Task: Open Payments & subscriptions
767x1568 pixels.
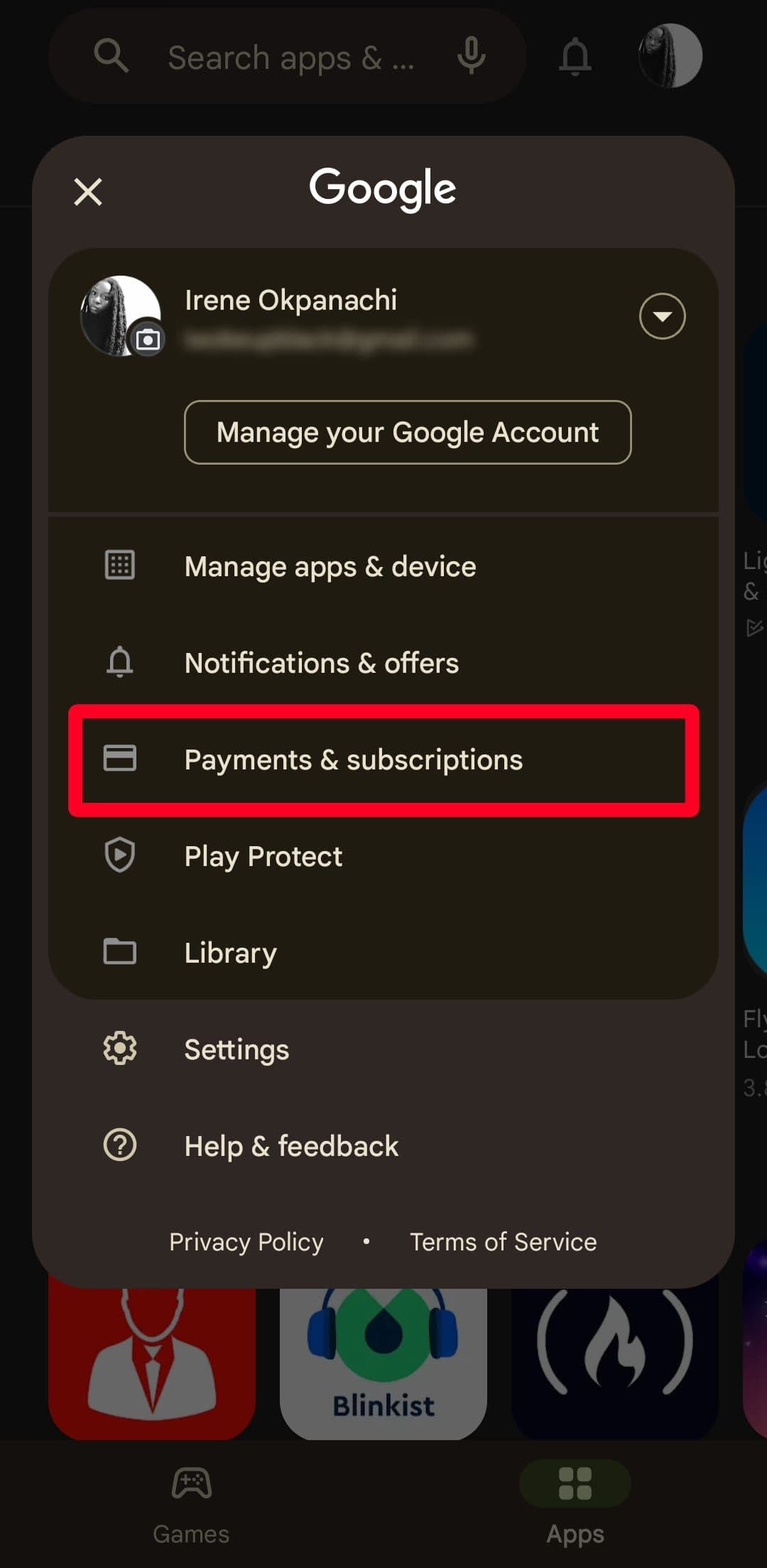Action: [353, 759]
